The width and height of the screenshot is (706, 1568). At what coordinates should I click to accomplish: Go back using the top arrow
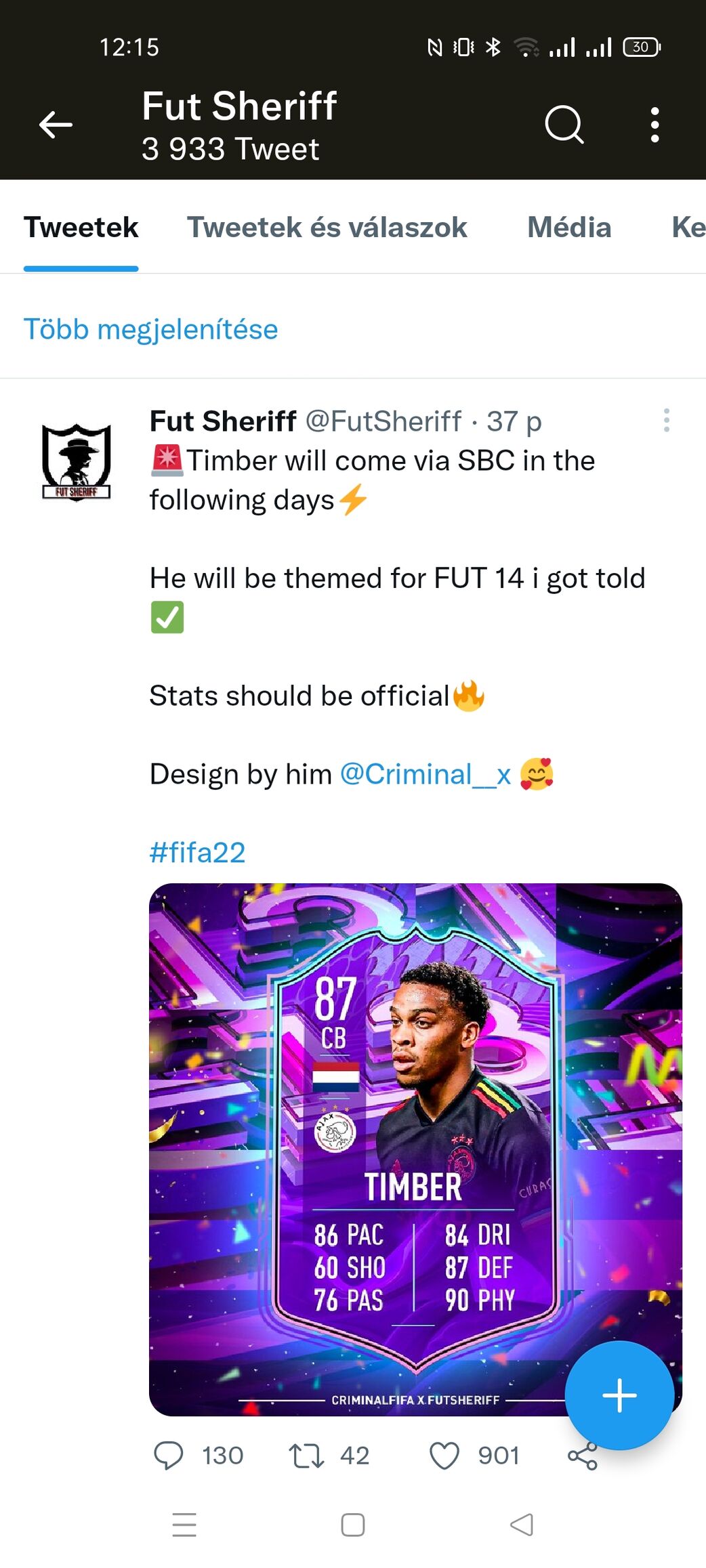pyautogui.click(x=56, y=125)
